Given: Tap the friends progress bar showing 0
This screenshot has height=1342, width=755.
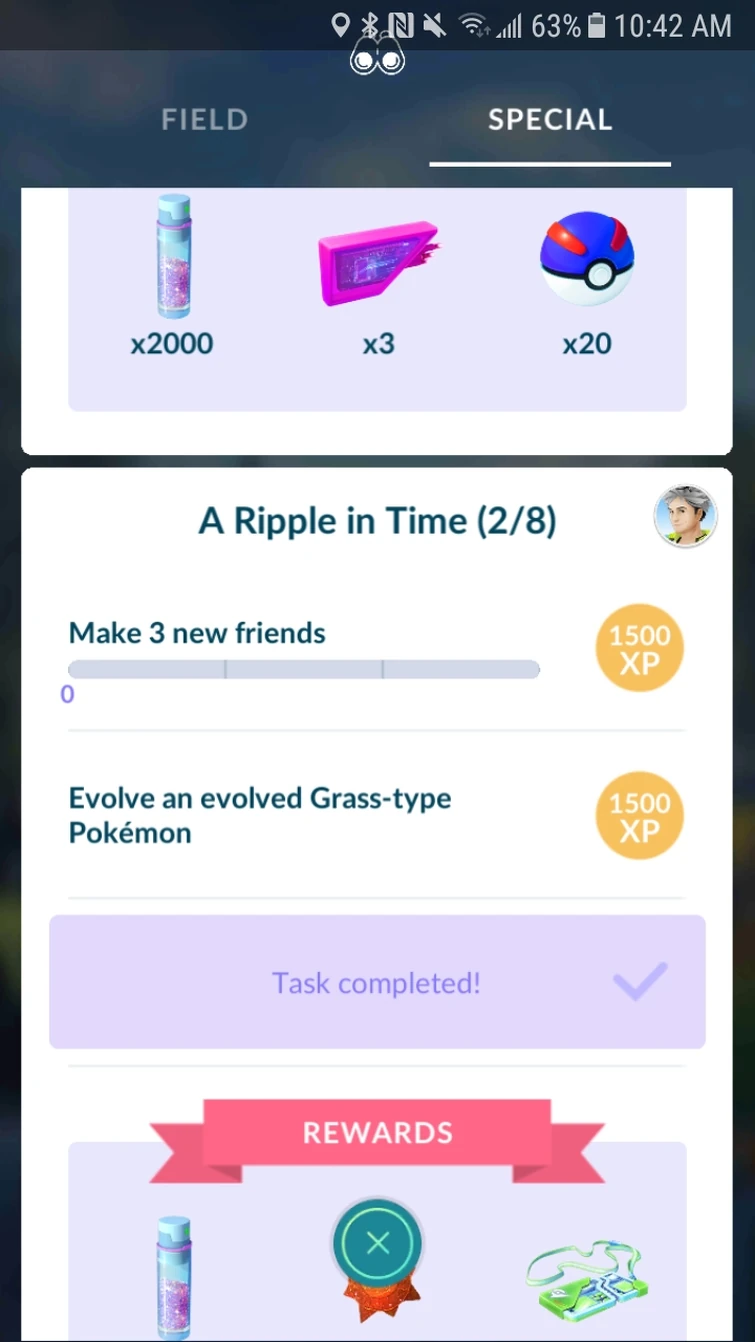Looking at the screenshot, I should pos(303,669).
